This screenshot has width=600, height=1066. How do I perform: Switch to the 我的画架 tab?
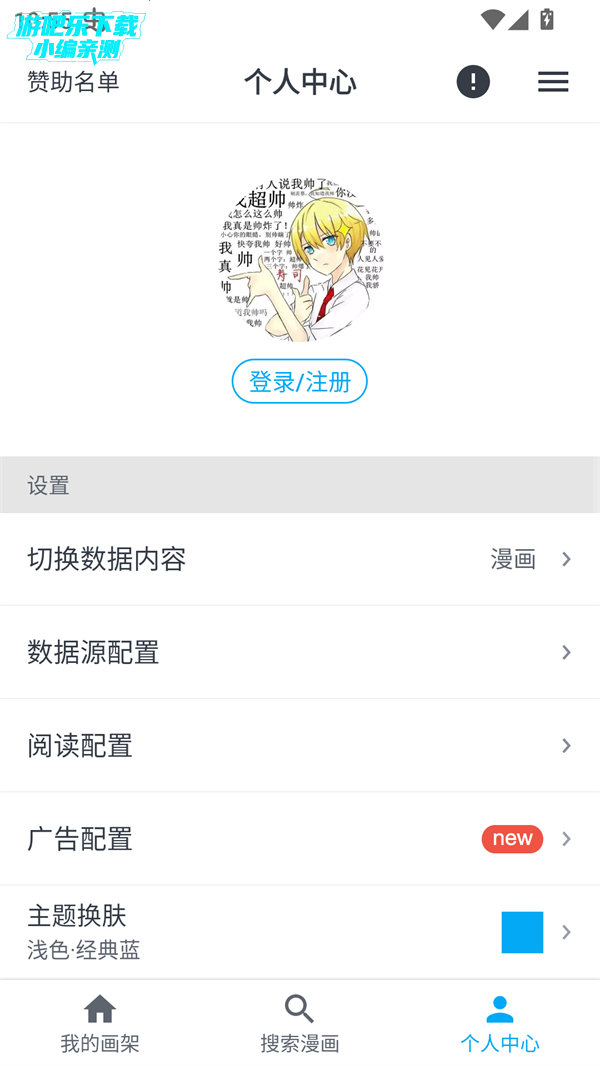click(100, 1024)
